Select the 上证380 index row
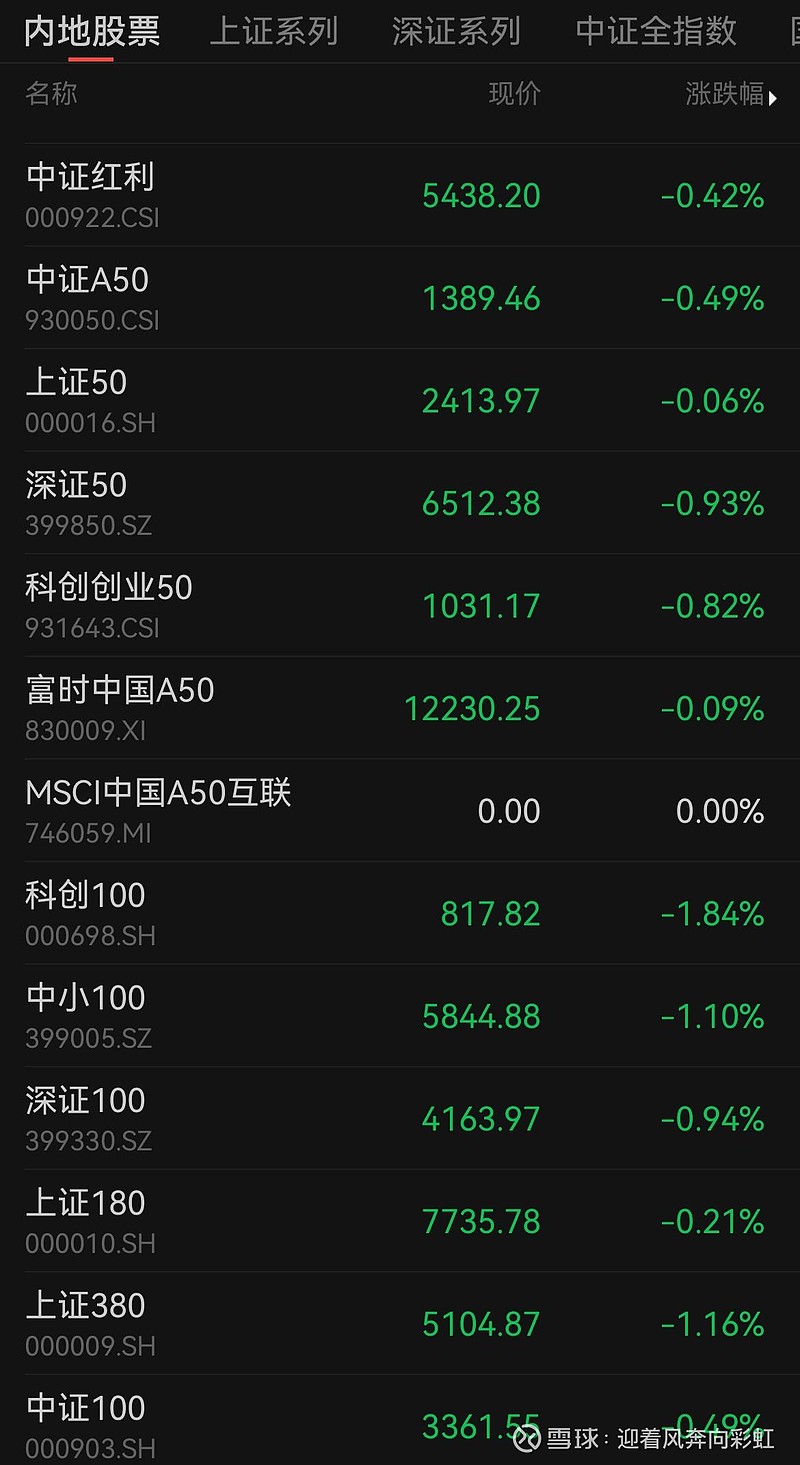The height and width of the screenshot is (1465, 800). [400, 1322]
